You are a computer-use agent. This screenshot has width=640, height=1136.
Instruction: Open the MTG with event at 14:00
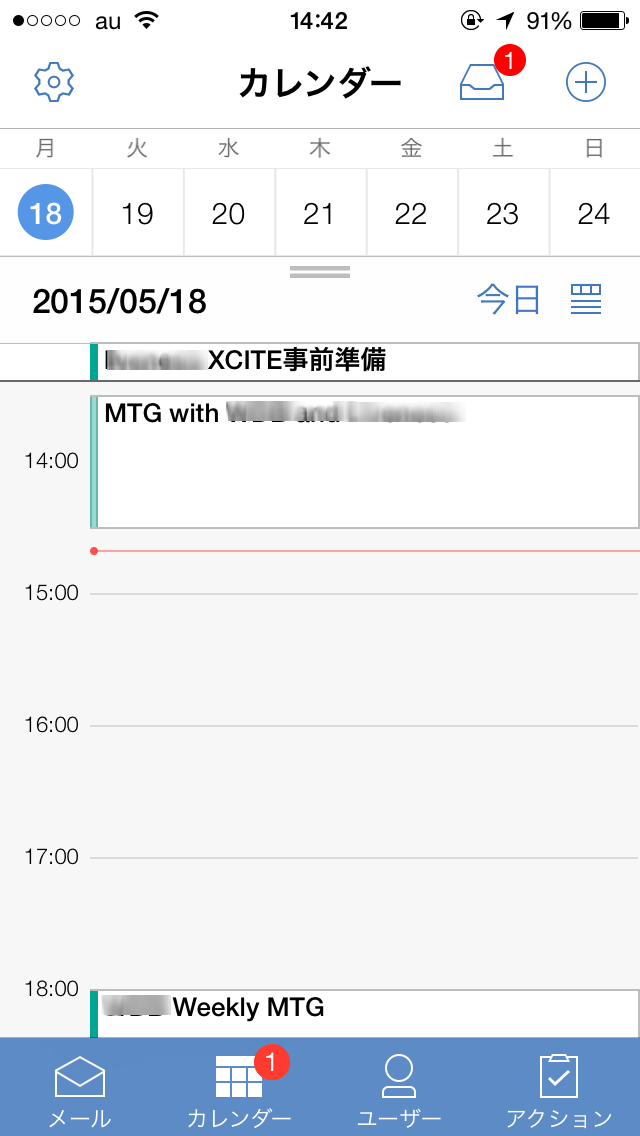[365, 462]
